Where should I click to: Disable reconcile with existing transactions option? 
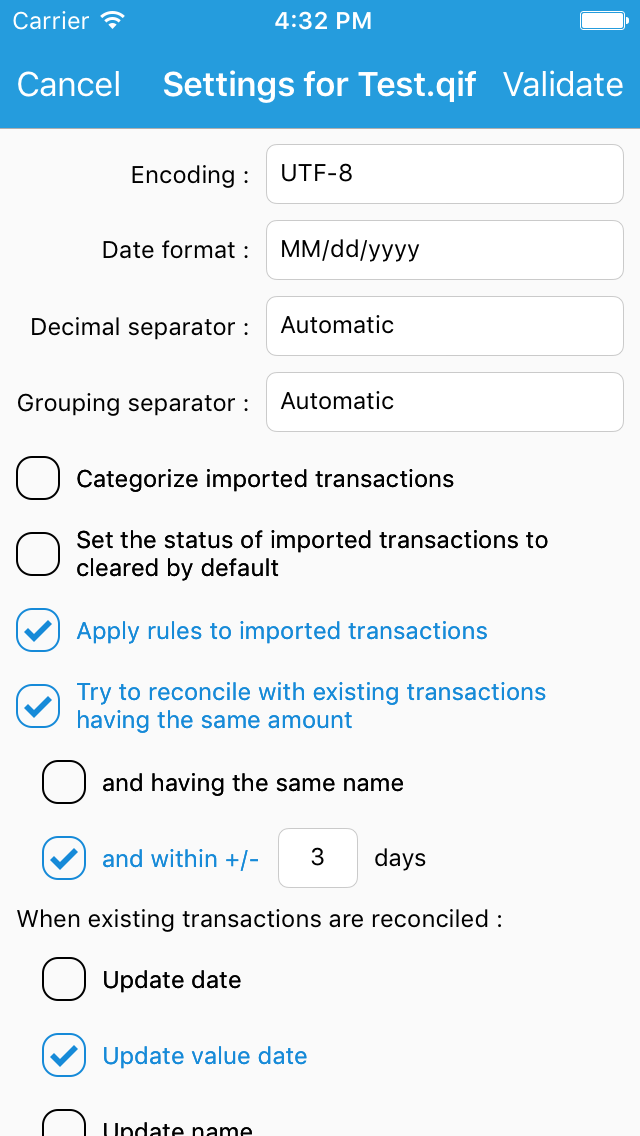tap(38, 706)
